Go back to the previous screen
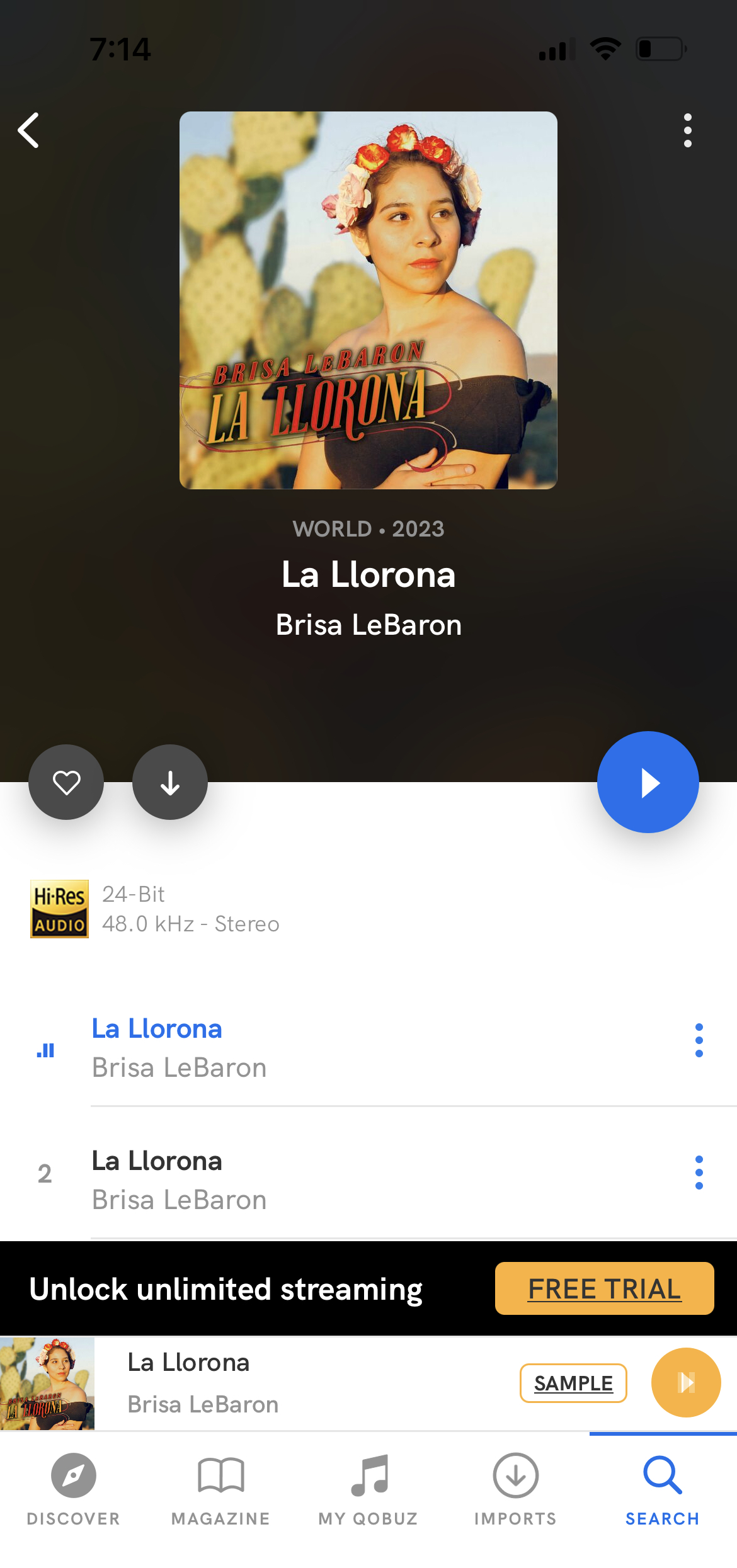The width and height of the screenshot is (737, 1568). [29, 130]
